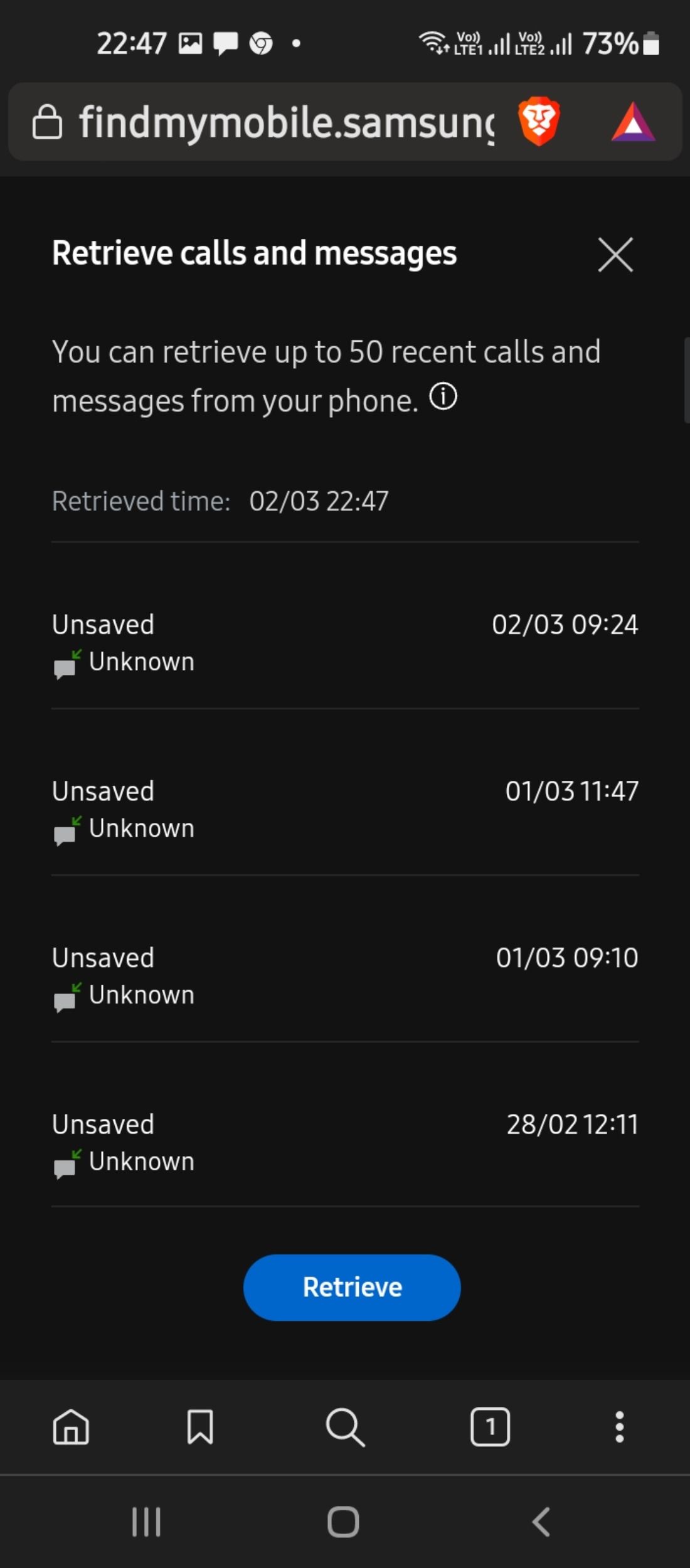Tap the blue Retrieve button
This screenshot has height=1568, width=690.
(352, 1288)
